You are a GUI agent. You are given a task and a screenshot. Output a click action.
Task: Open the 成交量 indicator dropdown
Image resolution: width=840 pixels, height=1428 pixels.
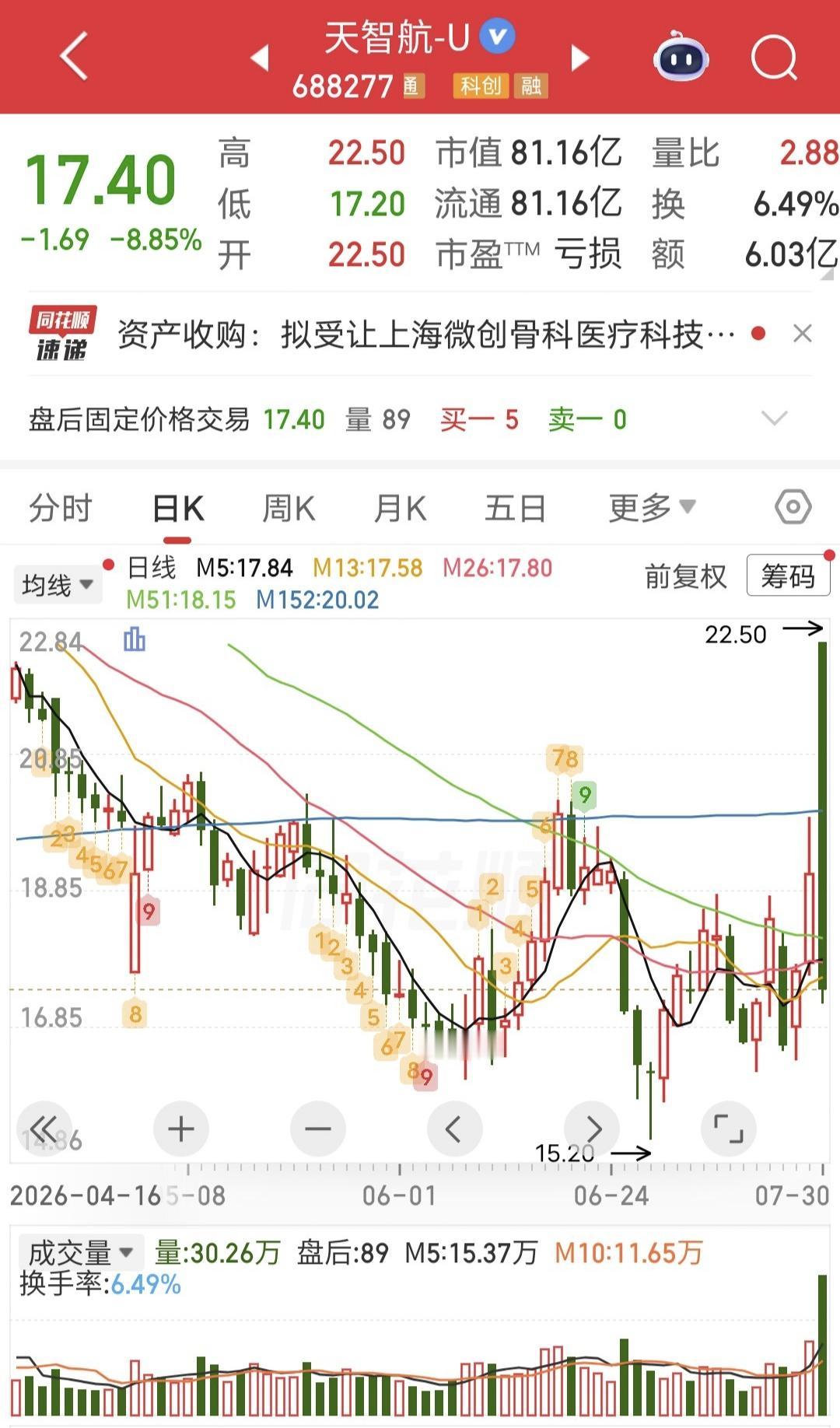coord(81,1253)
